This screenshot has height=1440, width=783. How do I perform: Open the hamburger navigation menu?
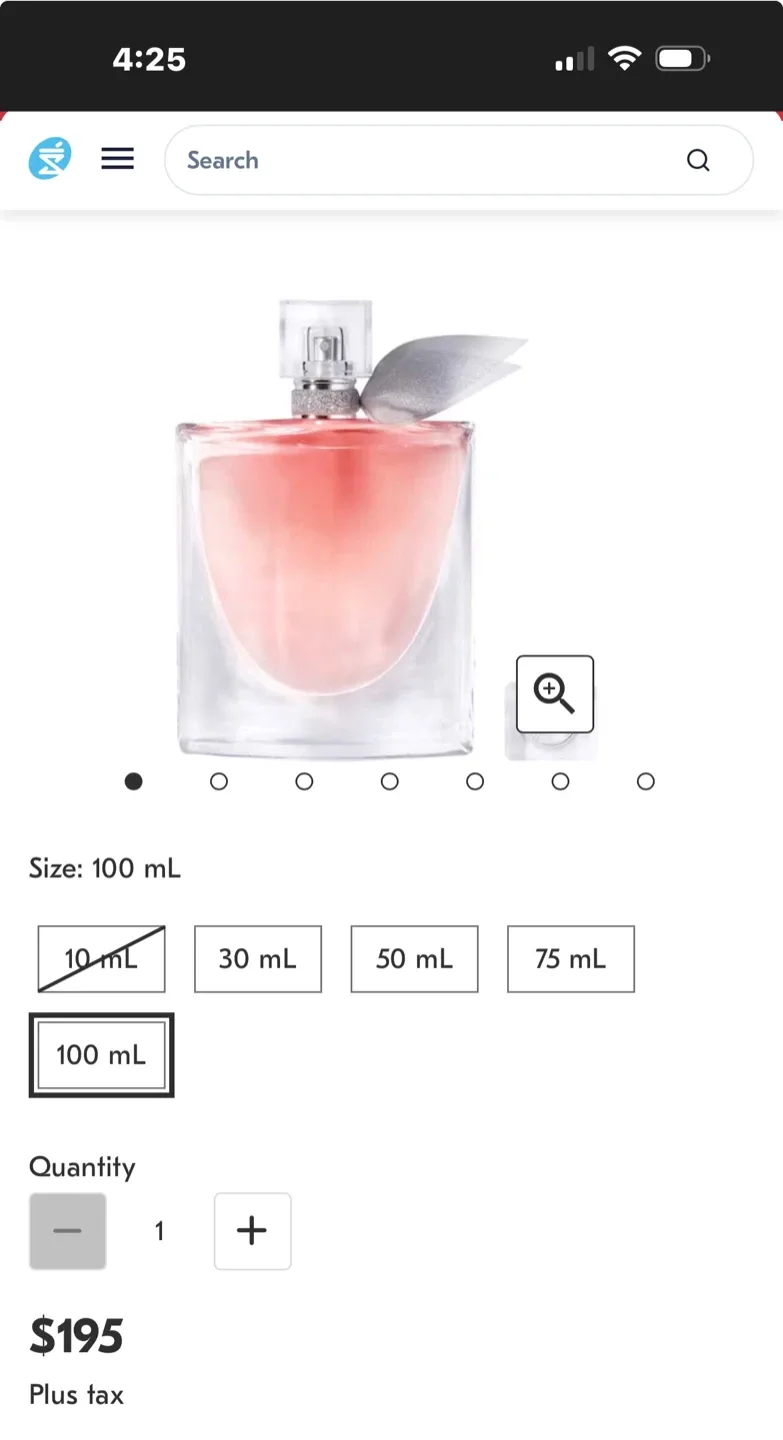(117, 159)
